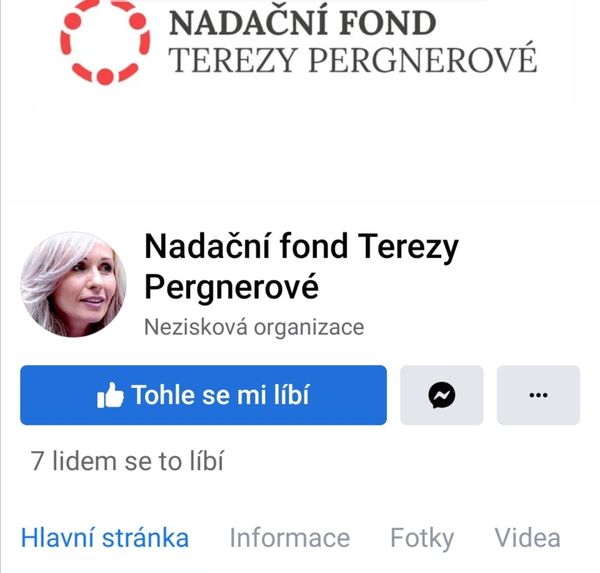Go to the Fotky tab
600x573 pixels.
[422, 538]
